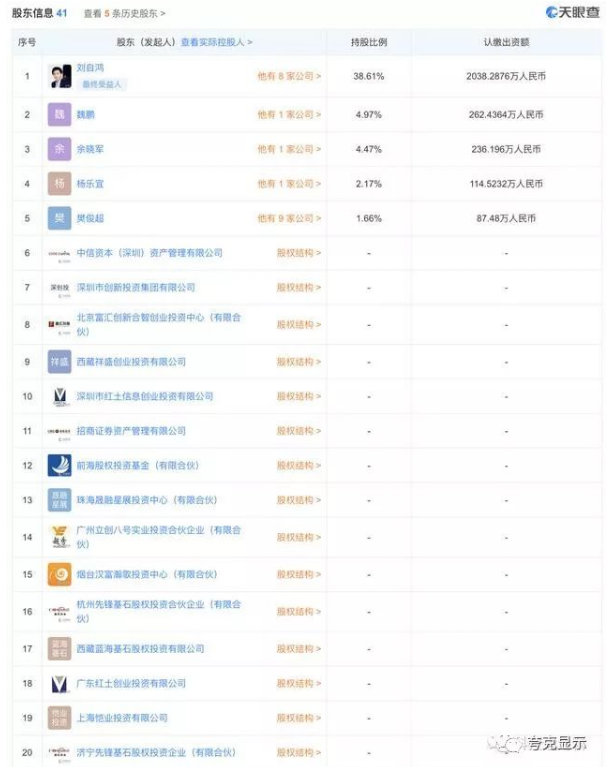Open 股权结构 for 西藏蓝海基石股权投资有限公司

(x=299, y=649)
